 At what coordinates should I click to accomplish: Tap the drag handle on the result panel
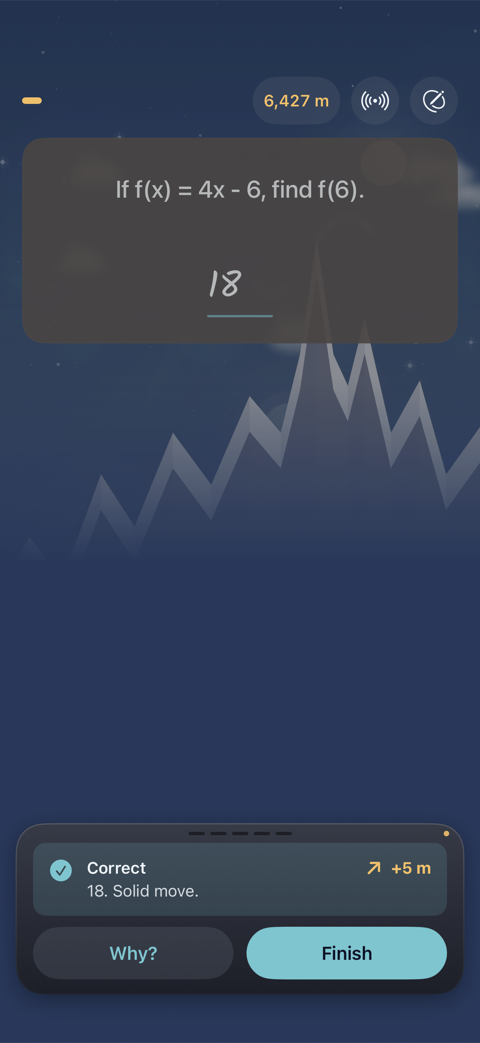coord(240,833)
